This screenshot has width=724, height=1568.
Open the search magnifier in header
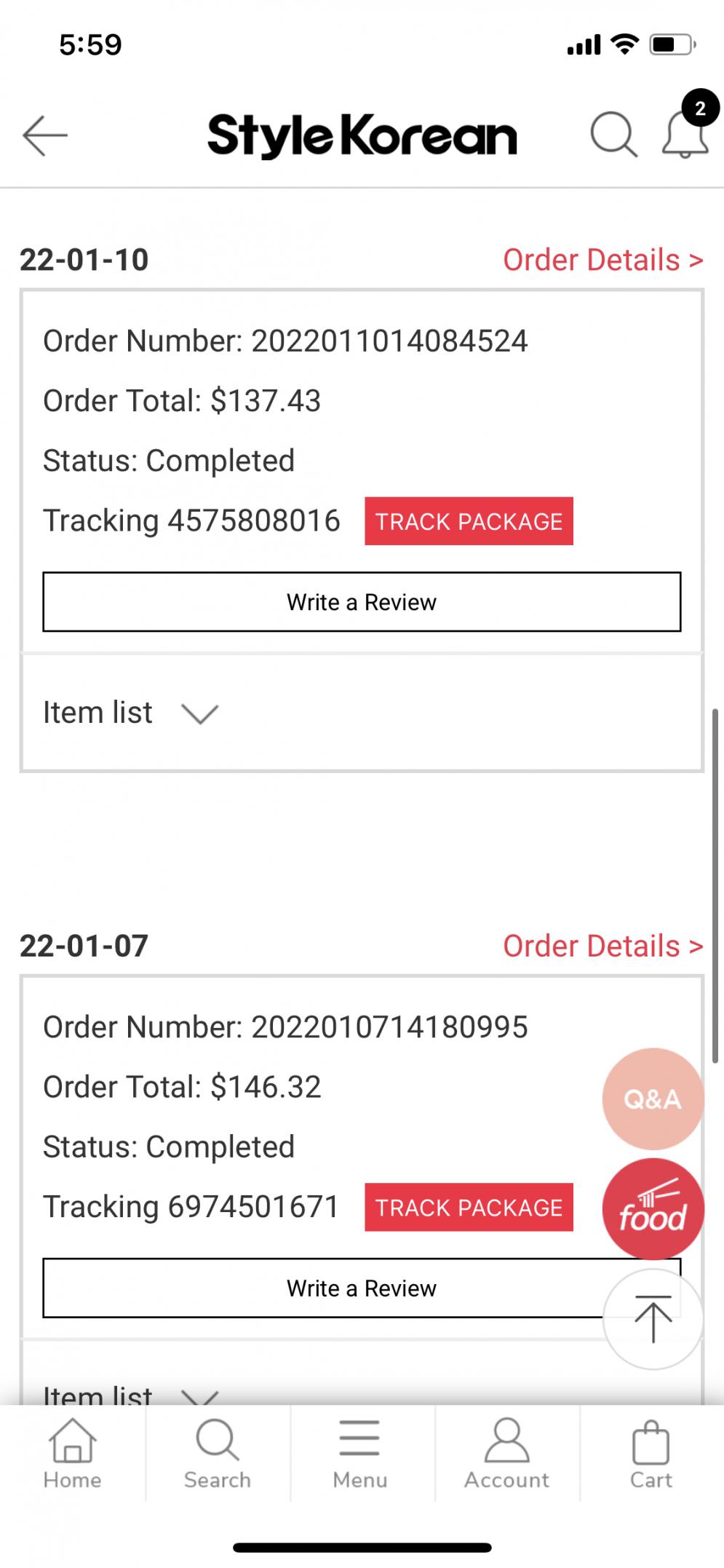[613, 135]
